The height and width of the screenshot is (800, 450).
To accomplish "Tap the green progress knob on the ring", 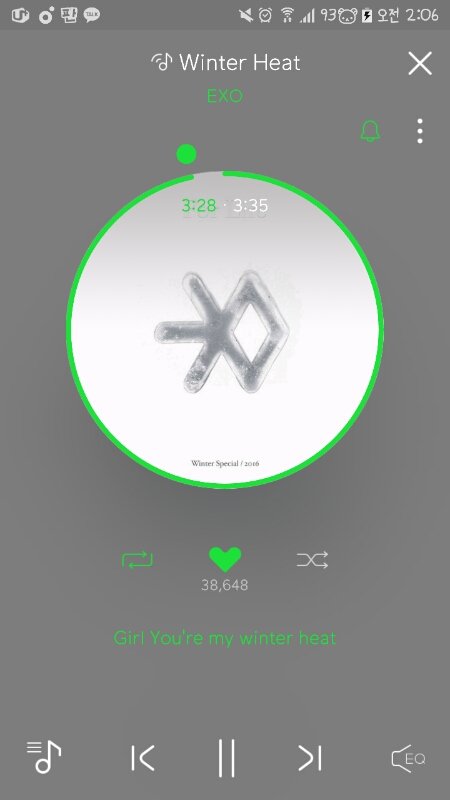I will pos(186,154).
